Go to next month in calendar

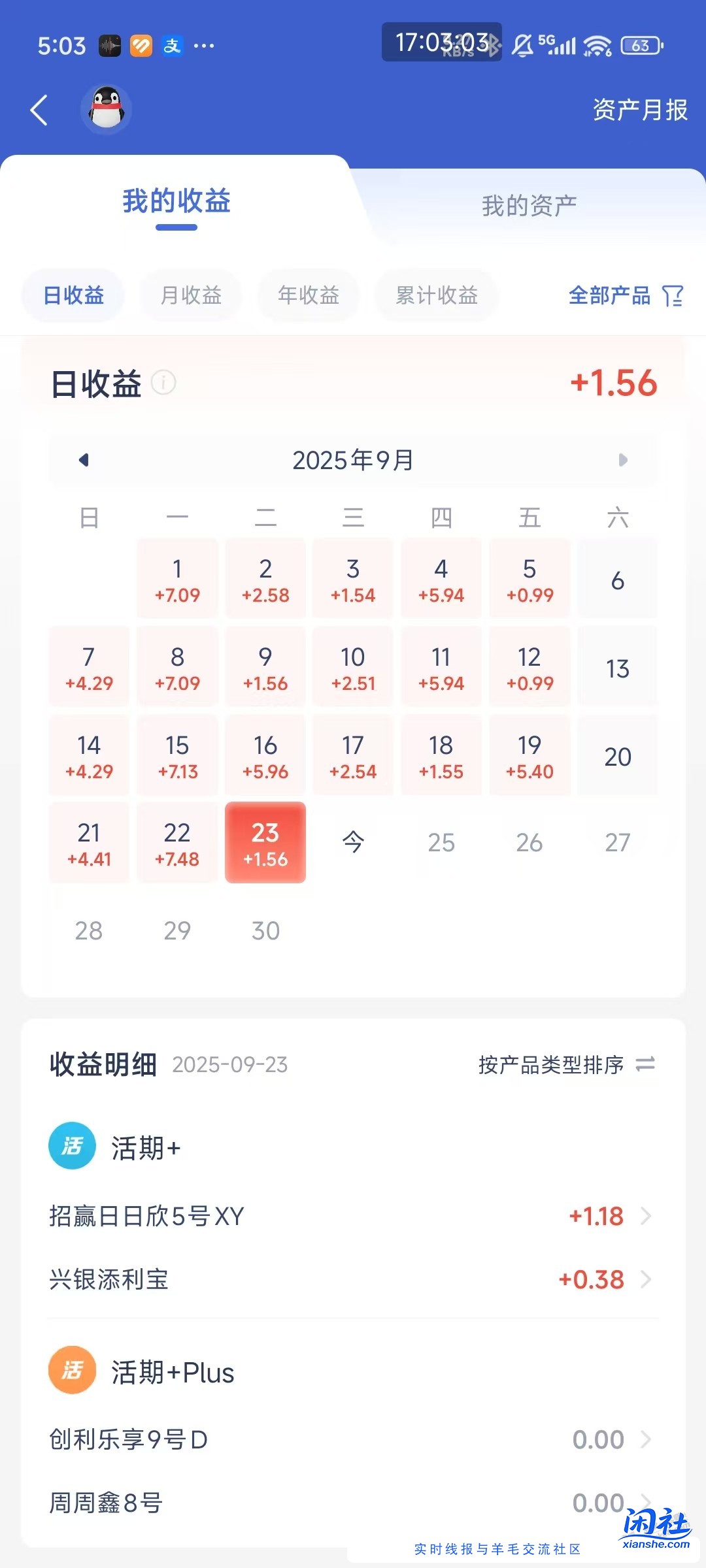[622, 460]
